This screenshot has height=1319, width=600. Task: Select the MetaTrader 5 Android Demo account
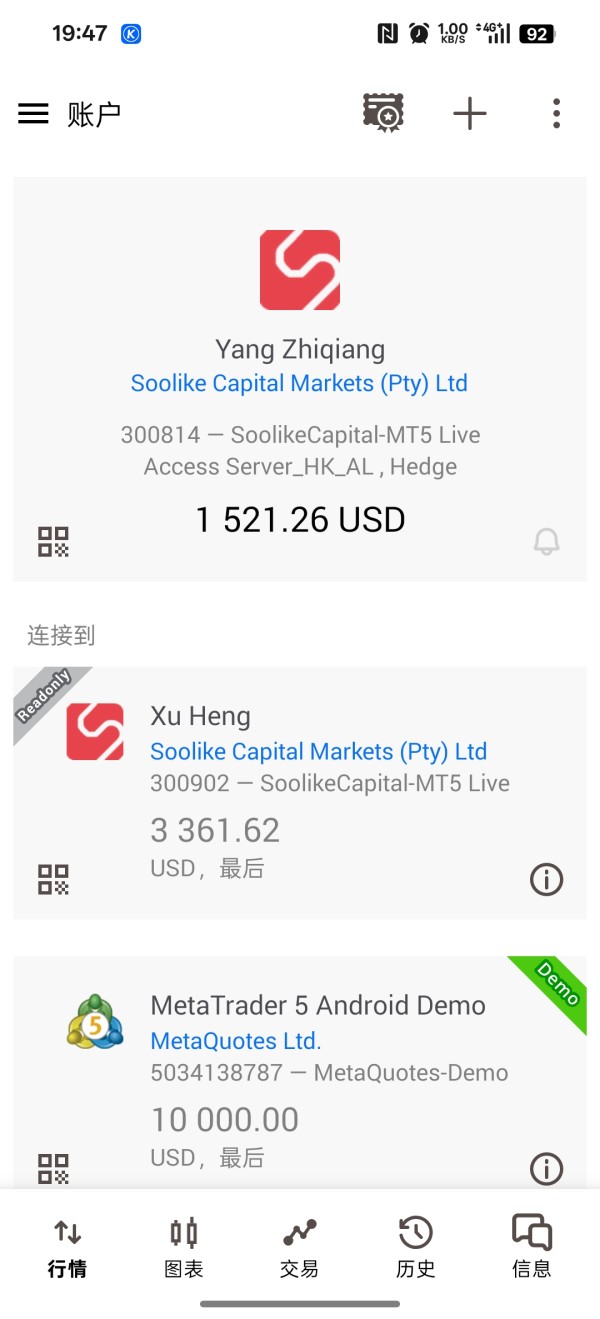[318, 1006]
